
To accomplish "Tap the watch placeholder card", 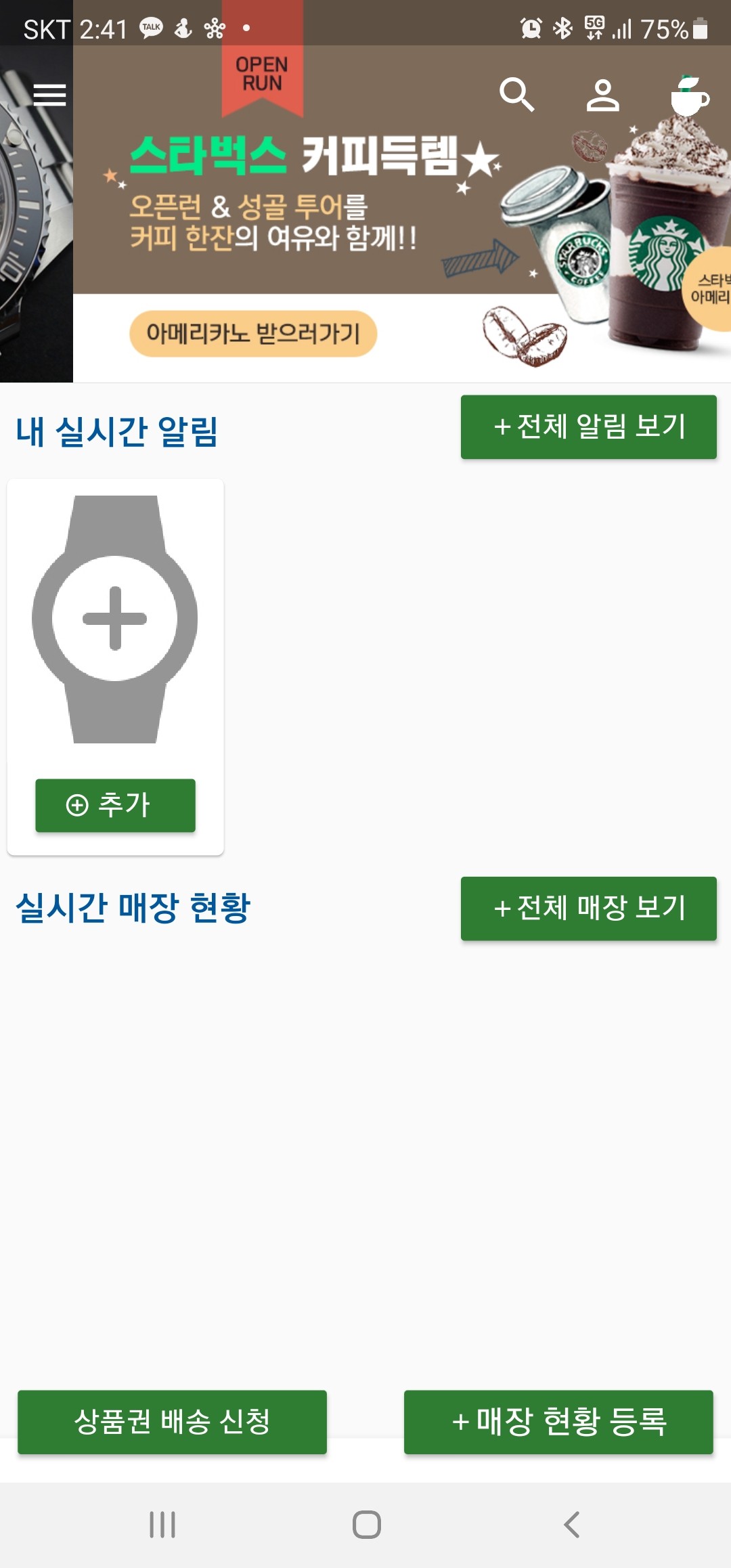I will 115,619.
